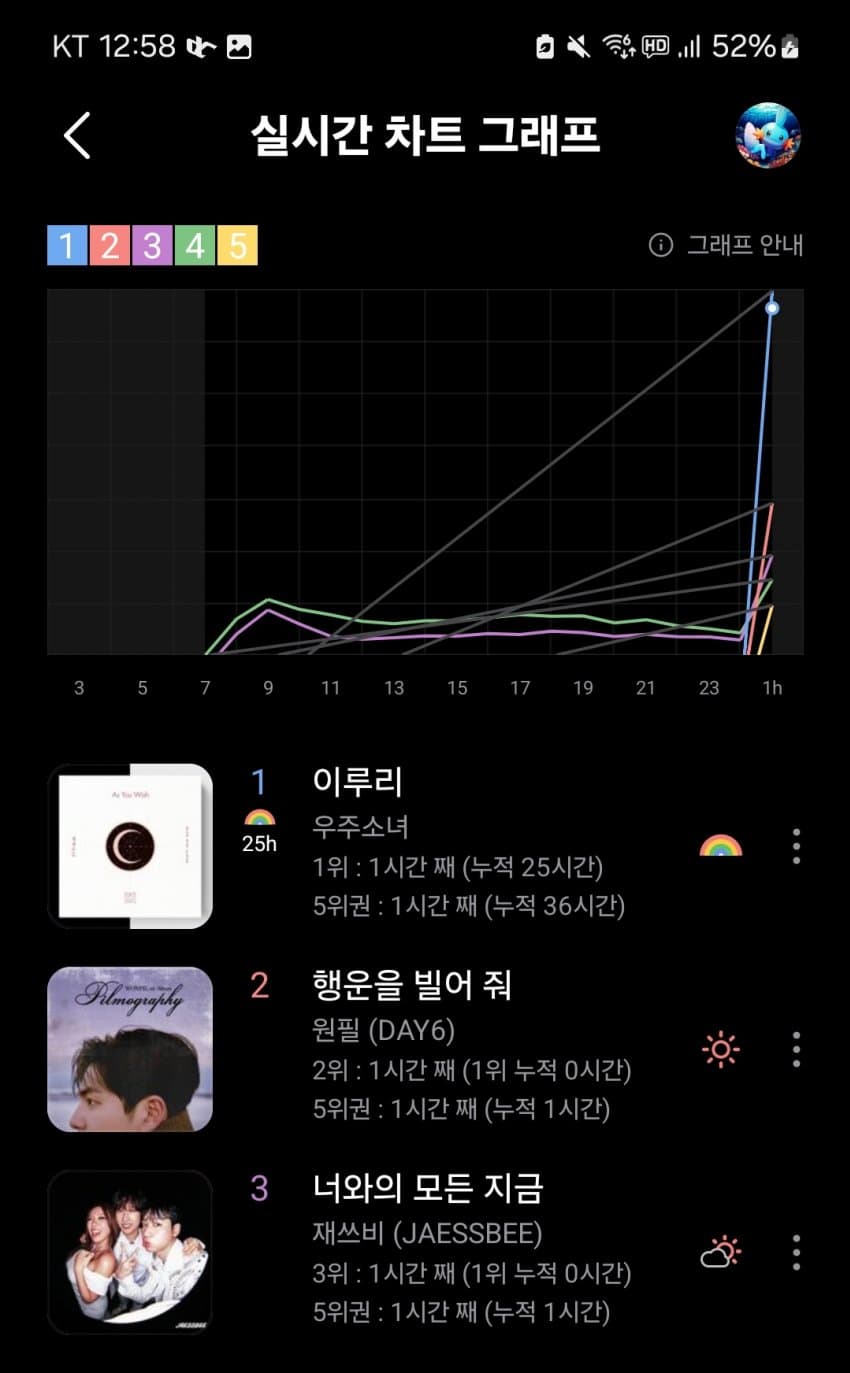Toggle the red rank 2 graph line
Viewport: 850px width, 1373px height.
coord(110,245)
